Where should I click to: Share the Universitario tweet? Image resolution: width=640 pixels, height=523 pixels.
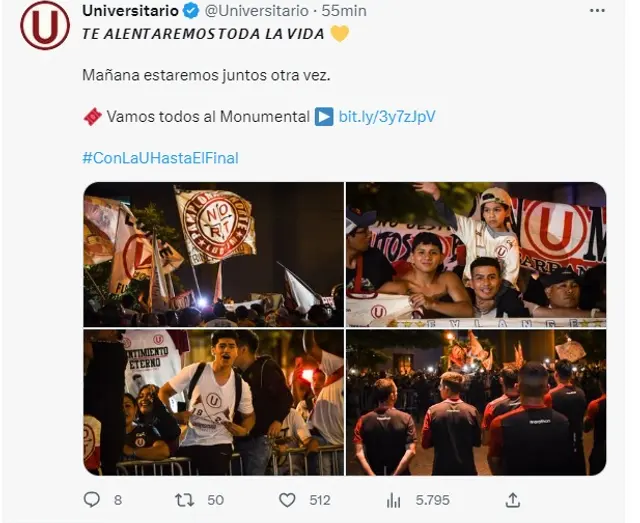pyautogui.click(x=512, y=500)
